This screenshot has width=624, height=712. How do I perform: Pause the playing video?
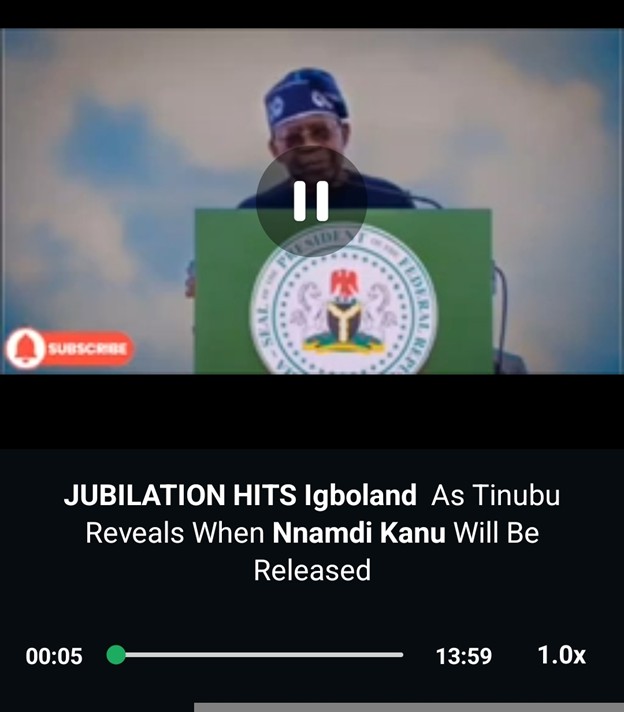pos(311,202)
